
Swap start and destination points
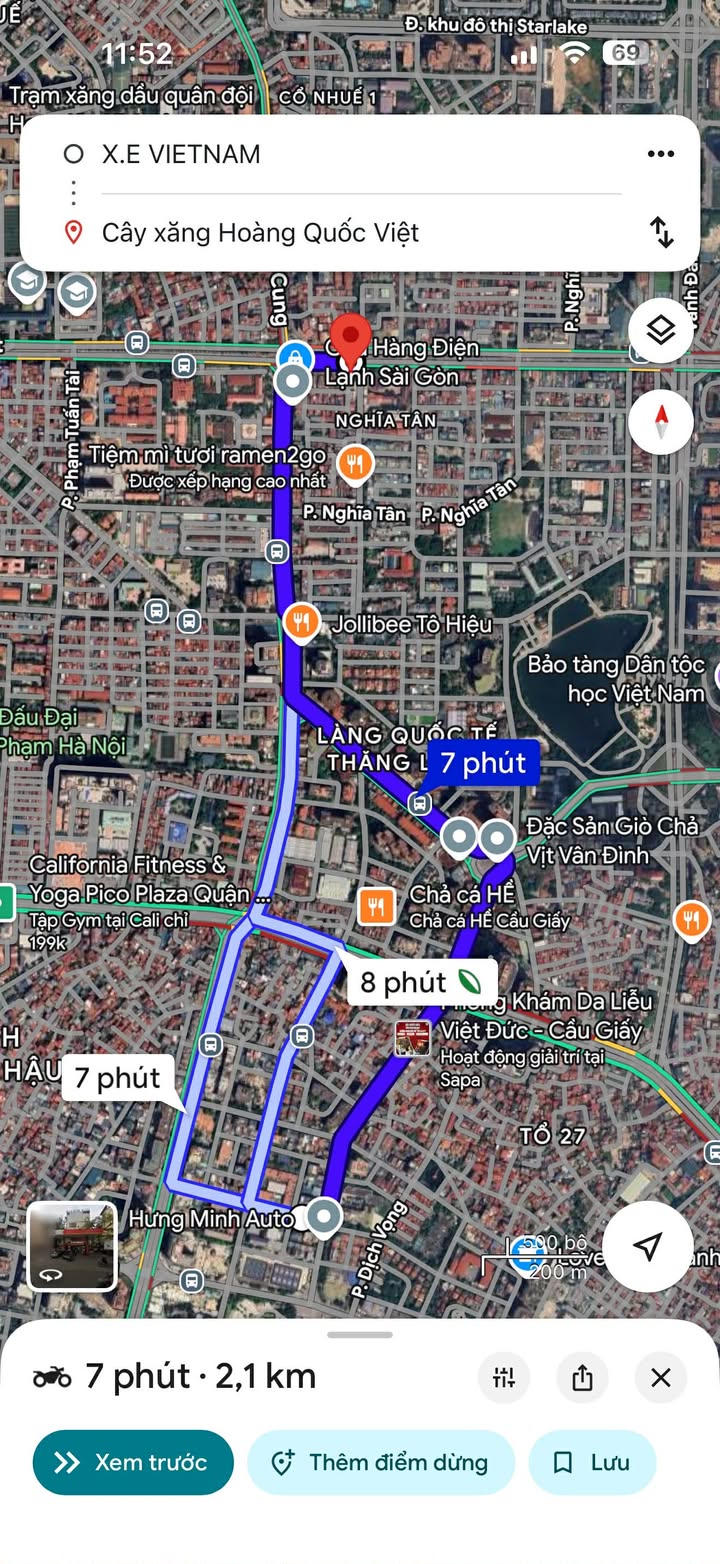(662, 232)
